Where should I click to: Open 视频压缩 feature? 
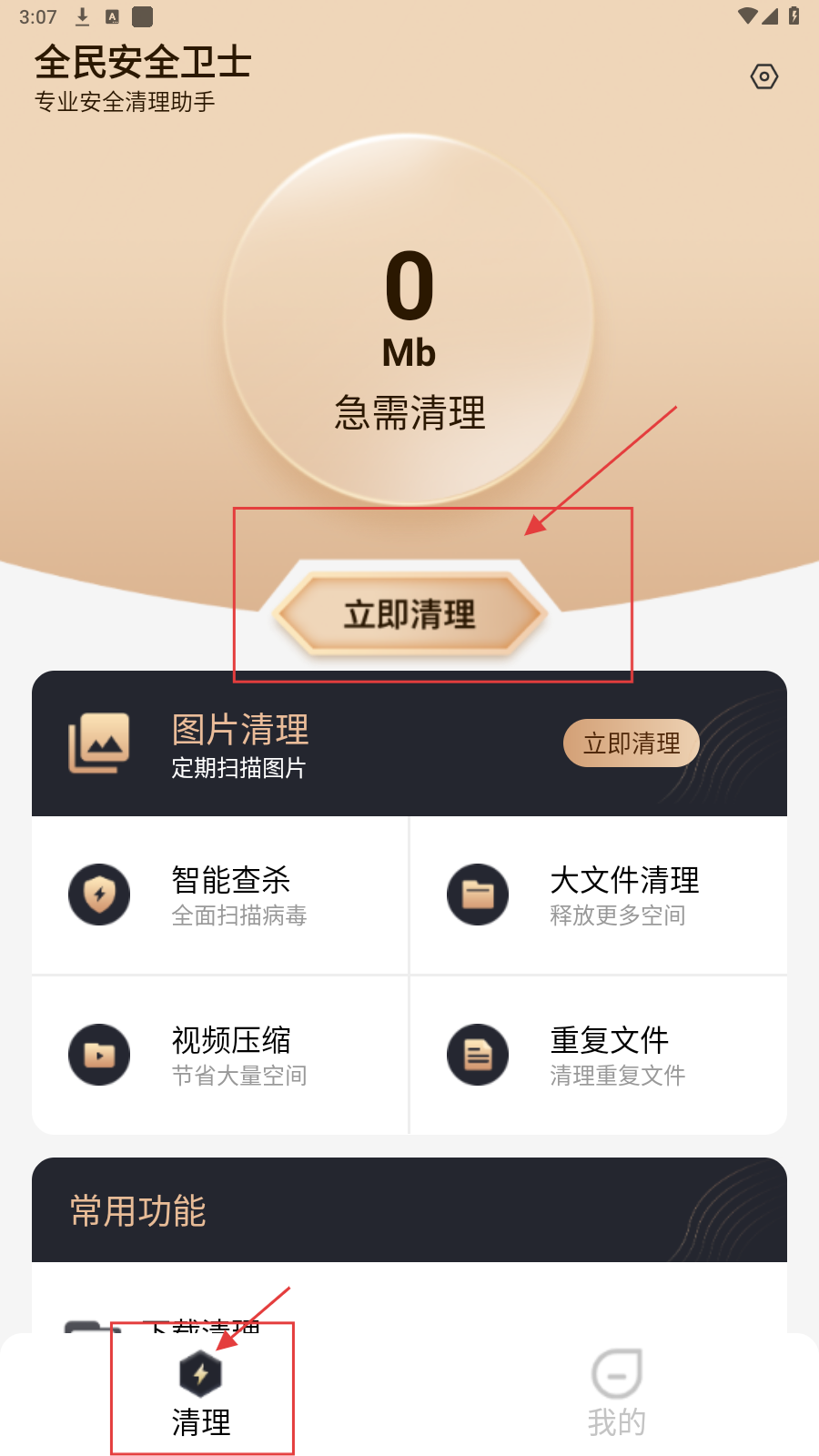220,1055
